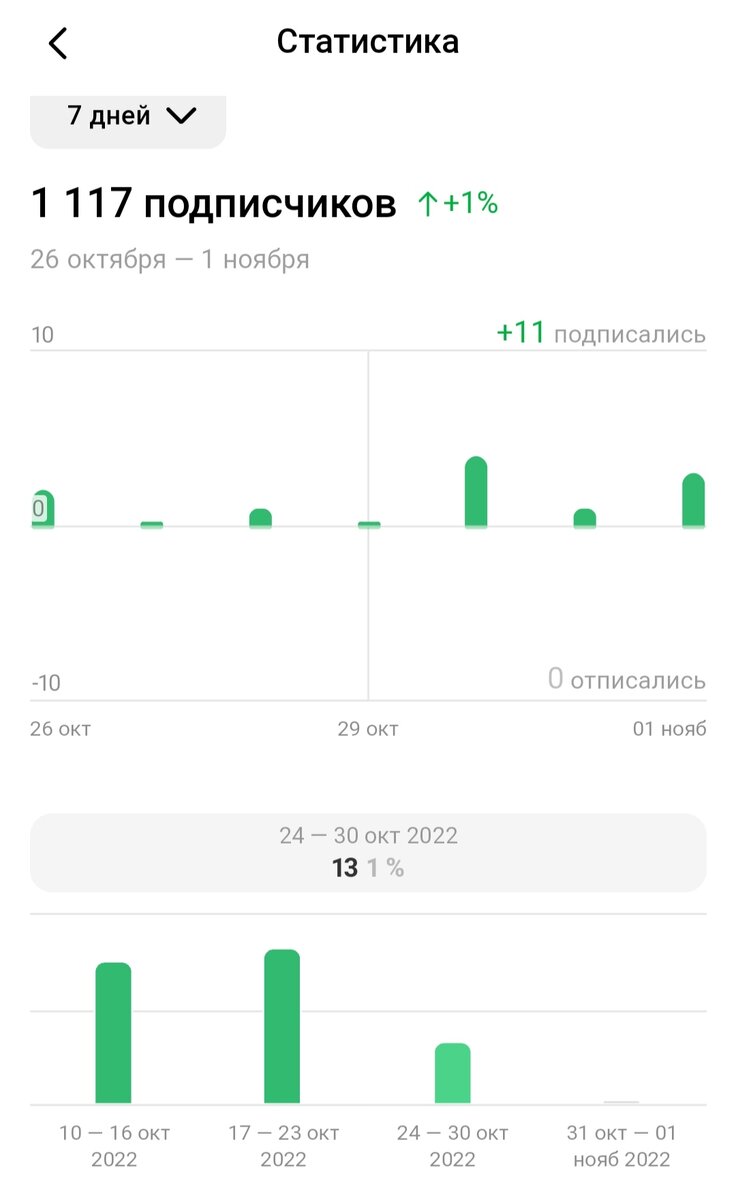
Task: Select the 17 — 23 окт weekly bar
Action: [282, 1026]
